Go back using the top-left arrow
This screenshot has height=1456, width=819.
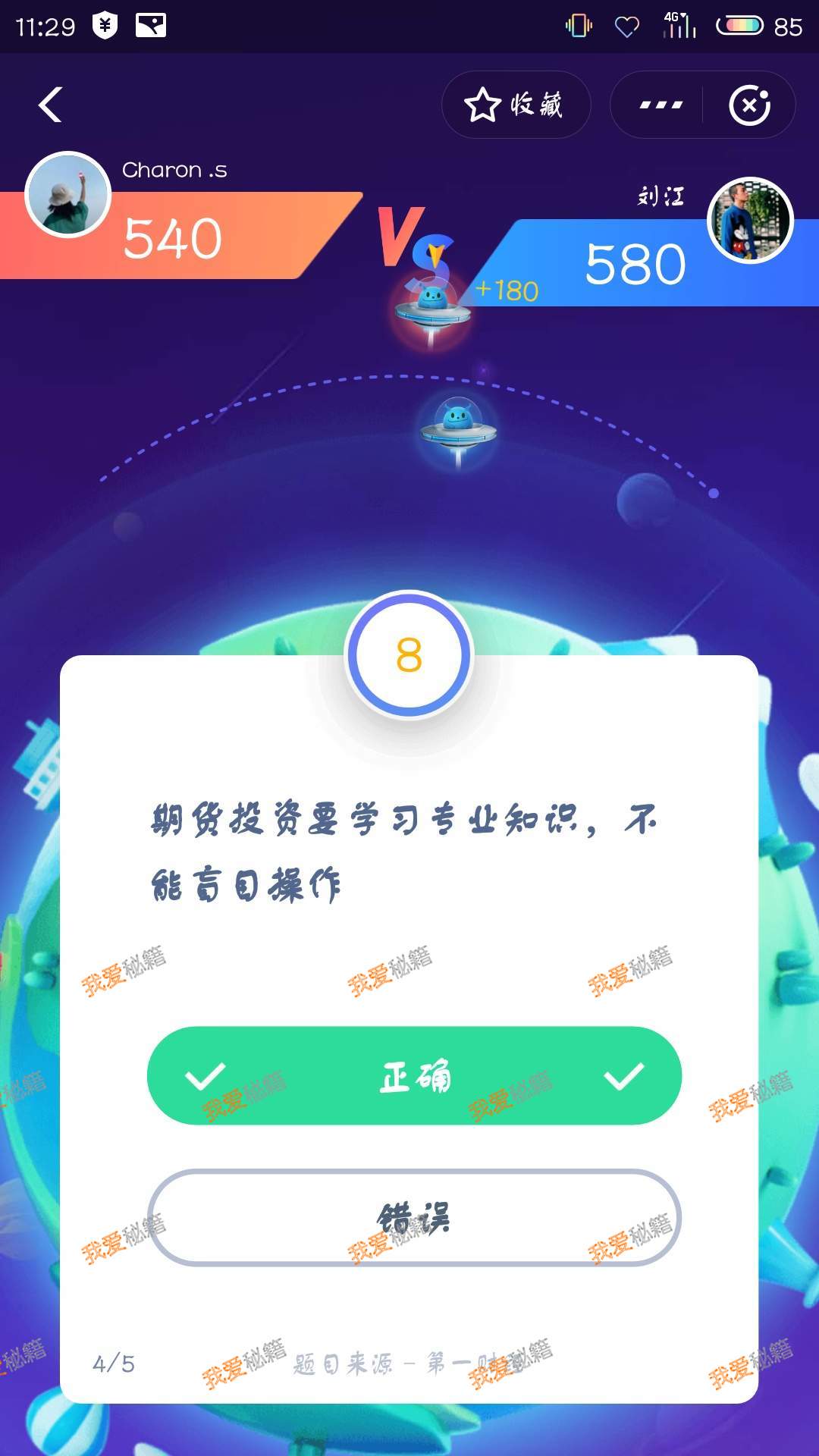pos(50,105)
